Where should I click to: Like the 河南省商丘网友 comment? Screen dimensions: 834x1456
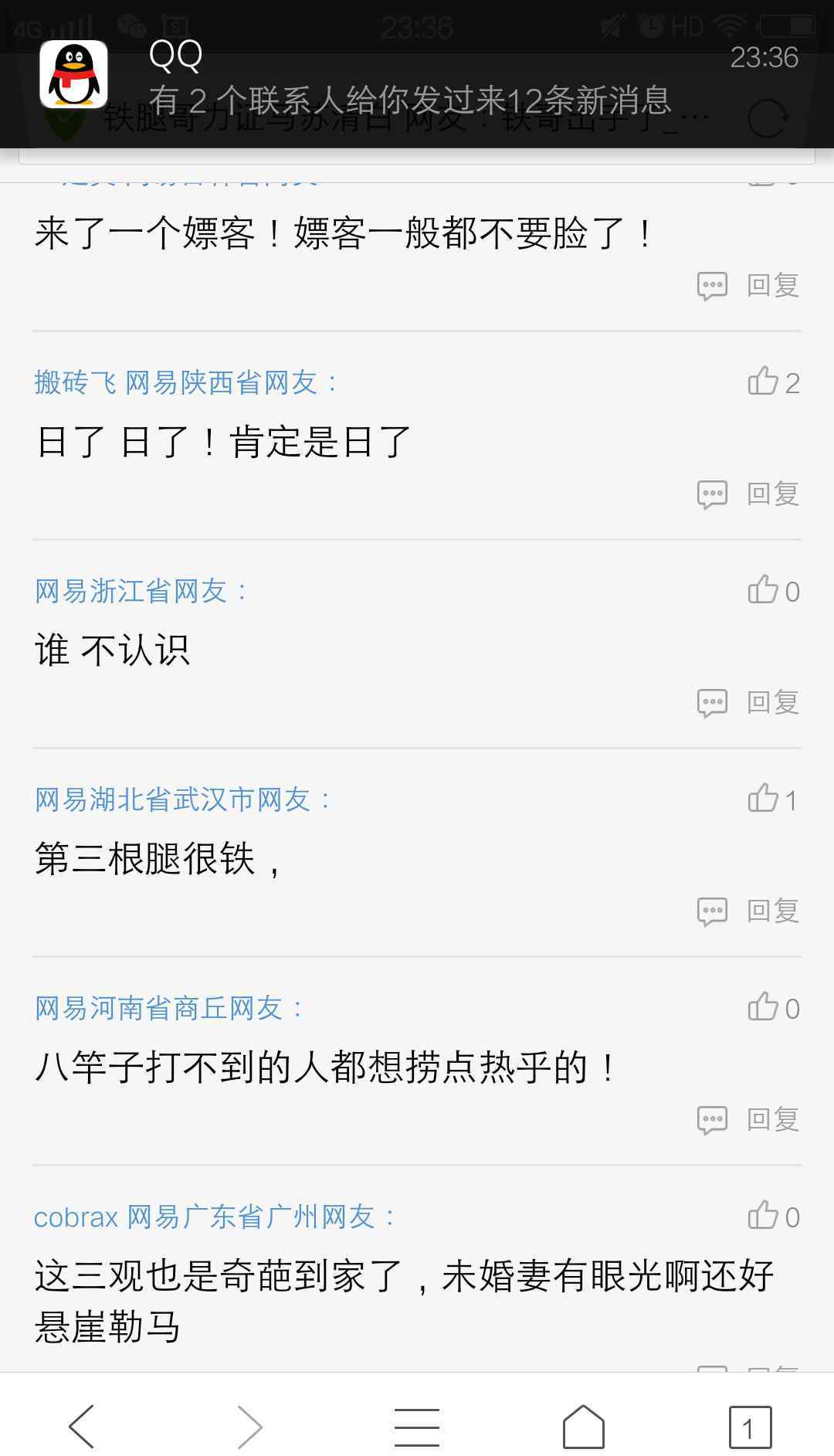pos(773,1007)
